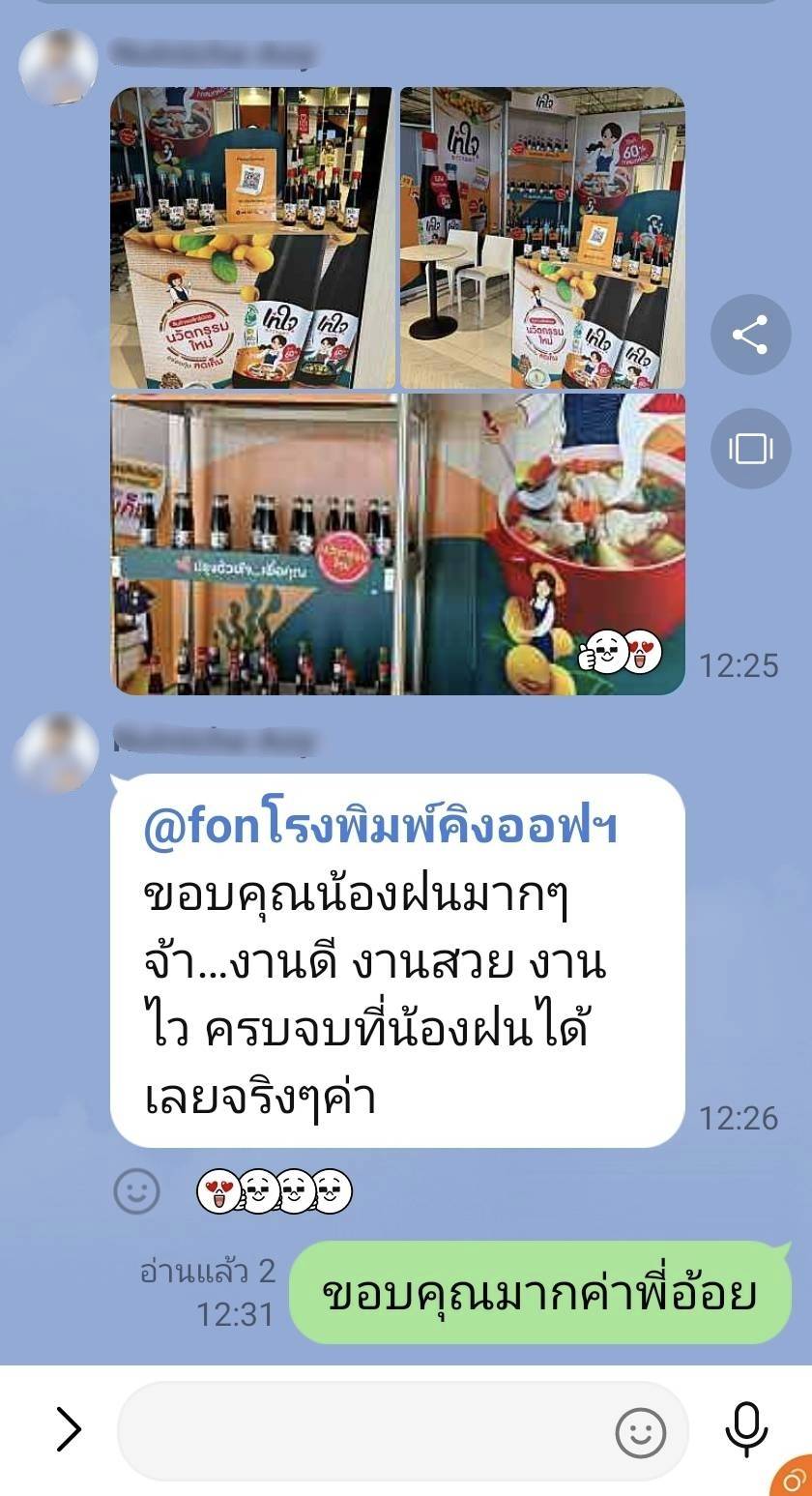The image size is (812, 1496).
Task: Tap the @fon mention link
Action: (379, 827)
